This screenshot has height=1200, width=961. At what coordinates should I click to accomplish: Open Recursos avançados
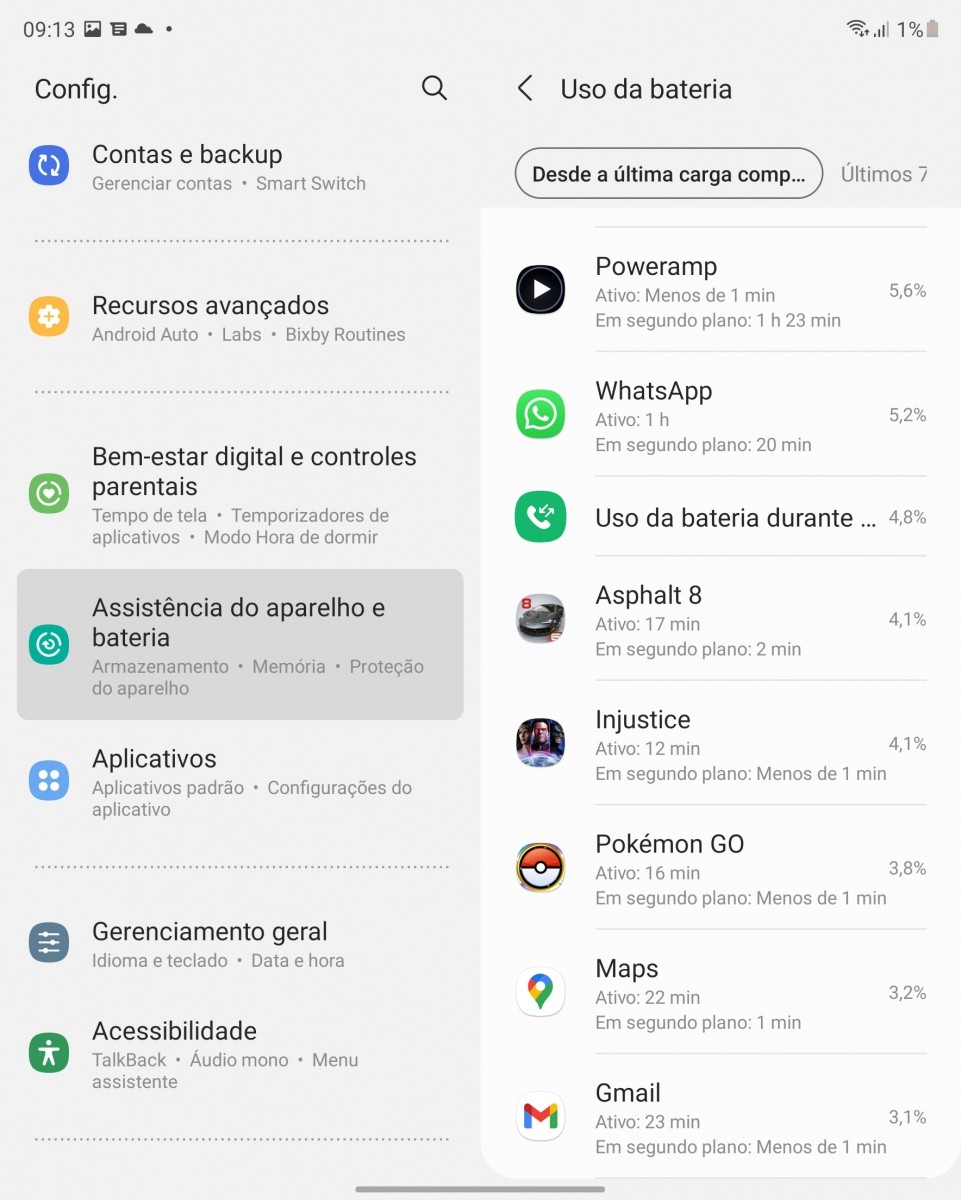coord(240,318)
